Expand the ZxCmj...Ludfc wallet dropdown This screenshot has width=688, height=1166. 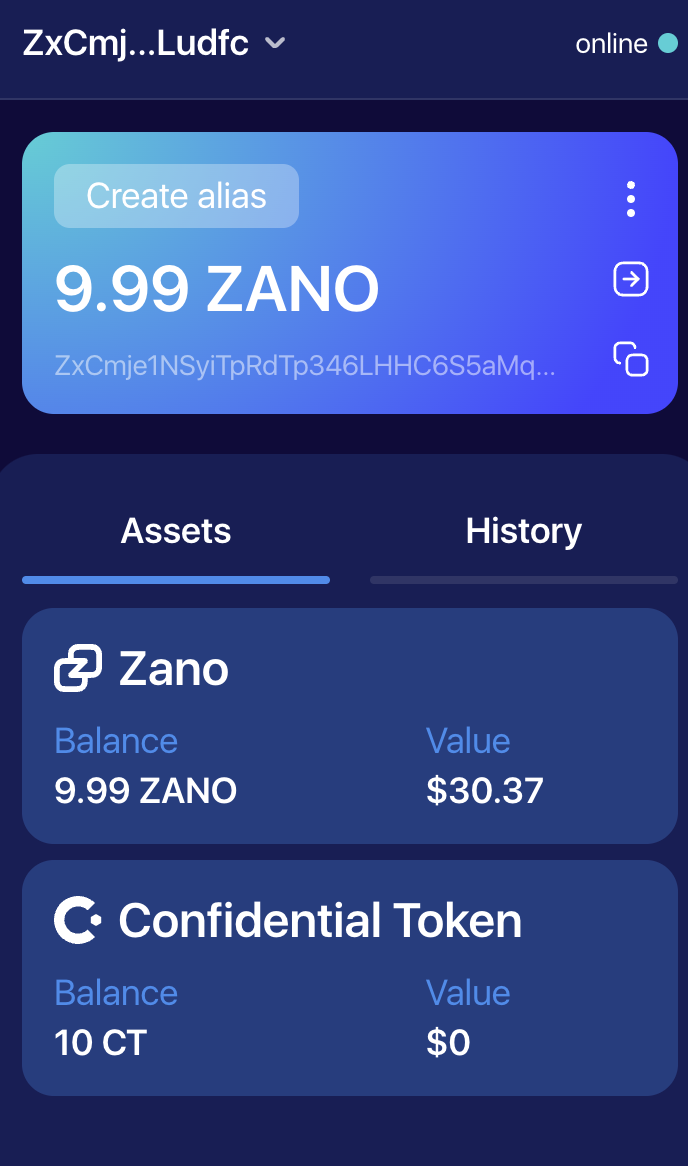click(275, 44)
